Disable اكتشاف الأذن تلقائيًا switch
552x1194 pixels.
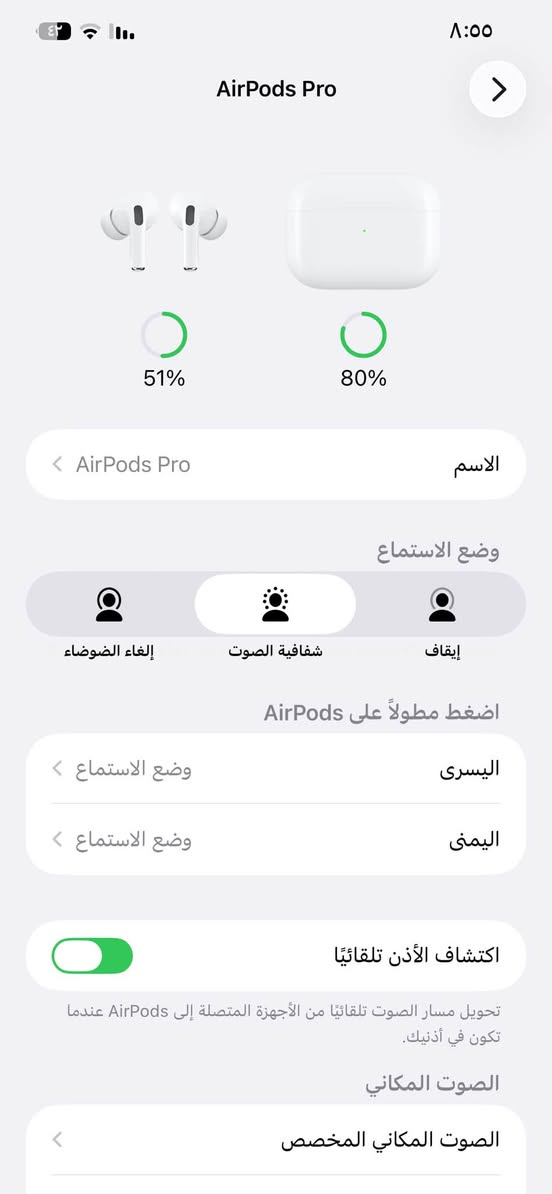click(92, 955)
